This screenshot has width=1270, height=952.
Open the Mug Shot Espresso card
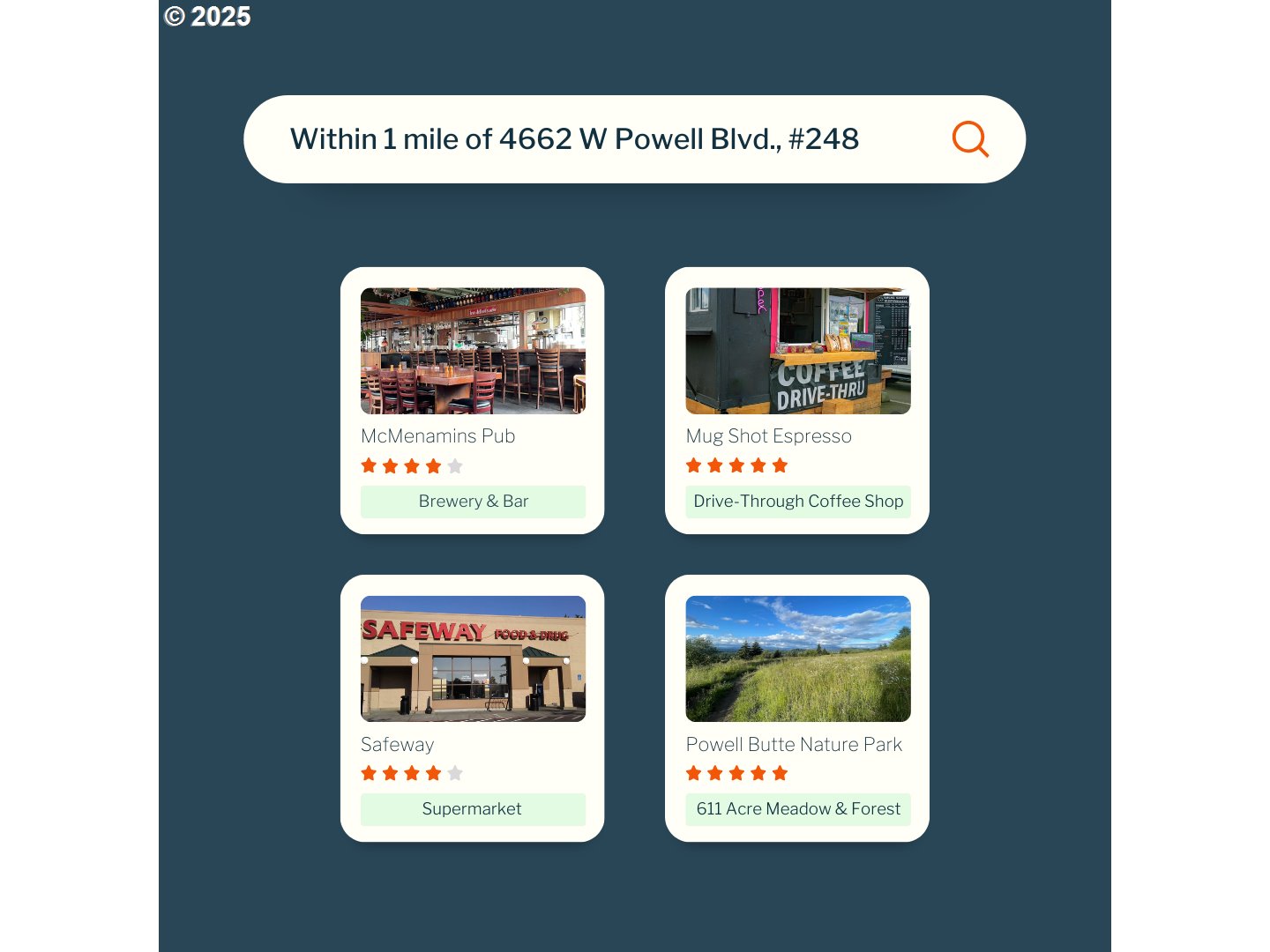pos(796,400)
